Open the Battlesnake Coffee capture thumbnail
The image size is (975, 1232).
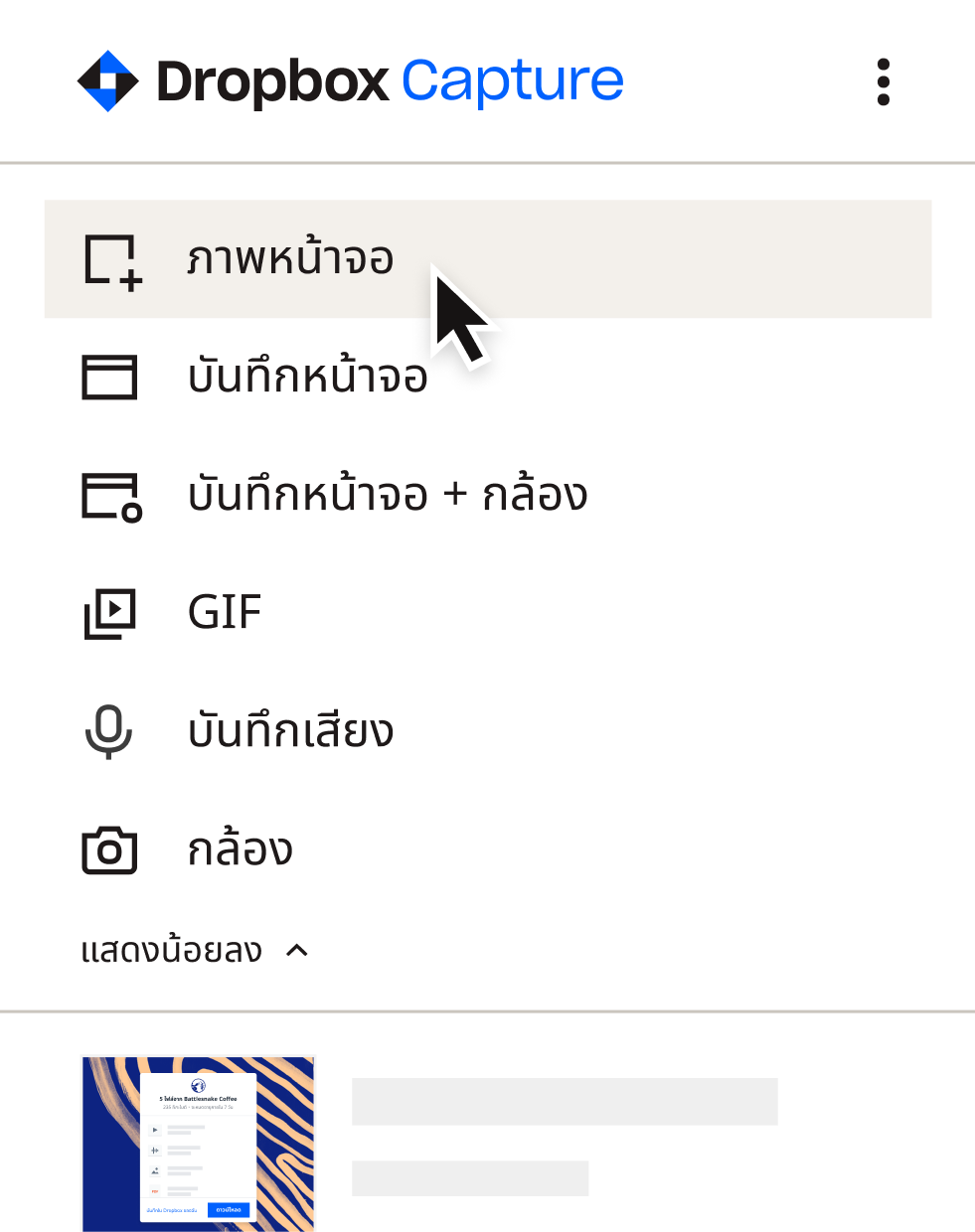[x=197, y=1143]
